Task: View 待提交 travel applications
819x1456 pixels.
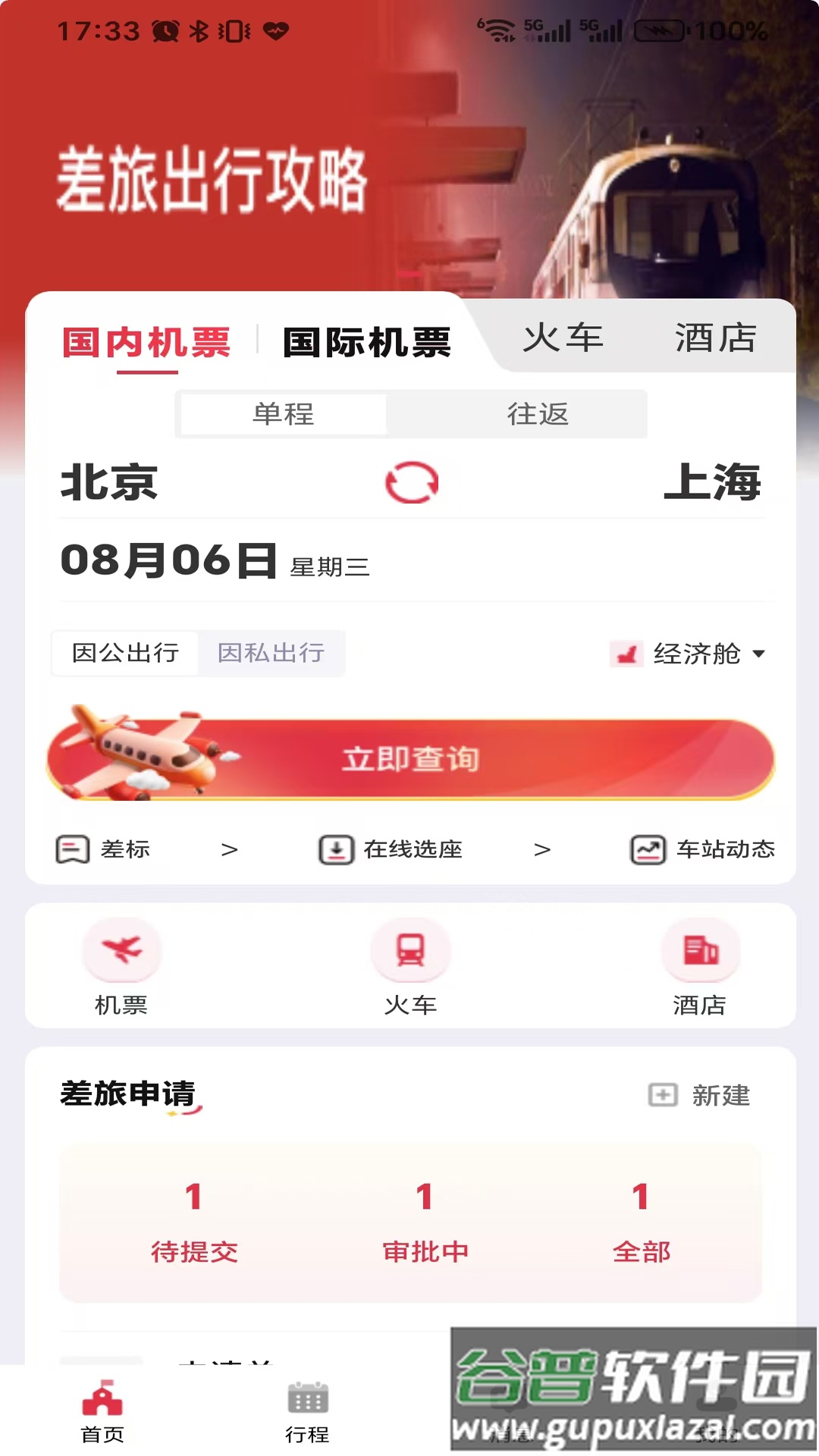Action: pos(194,1222)
